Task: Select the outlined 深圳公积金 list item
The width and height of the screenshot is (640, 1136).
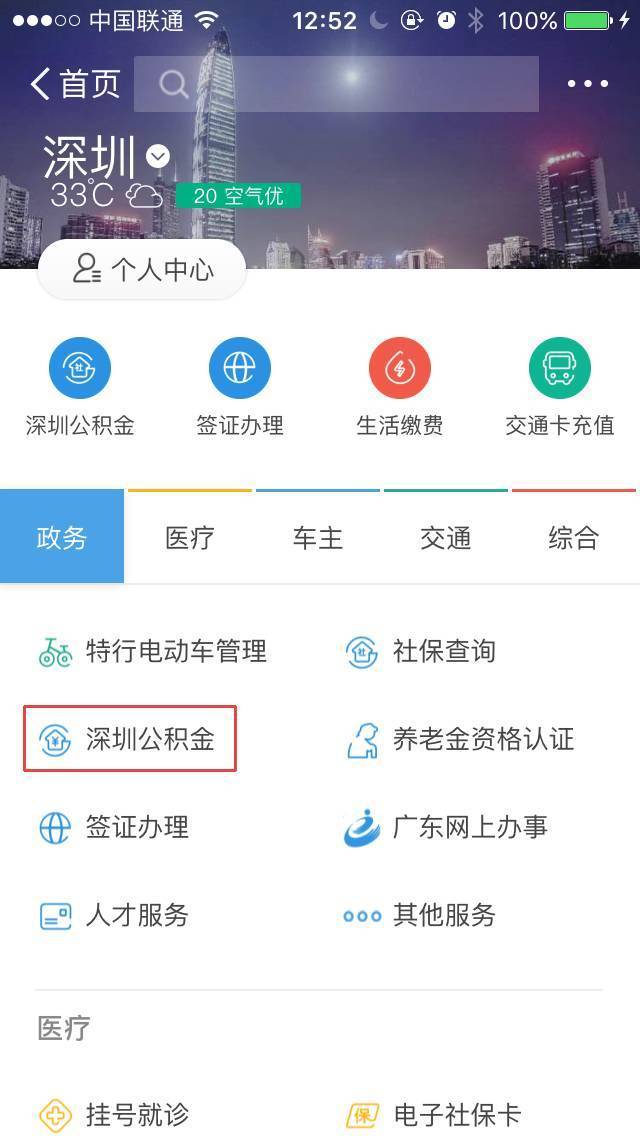Action: click(x=130, y=740)
